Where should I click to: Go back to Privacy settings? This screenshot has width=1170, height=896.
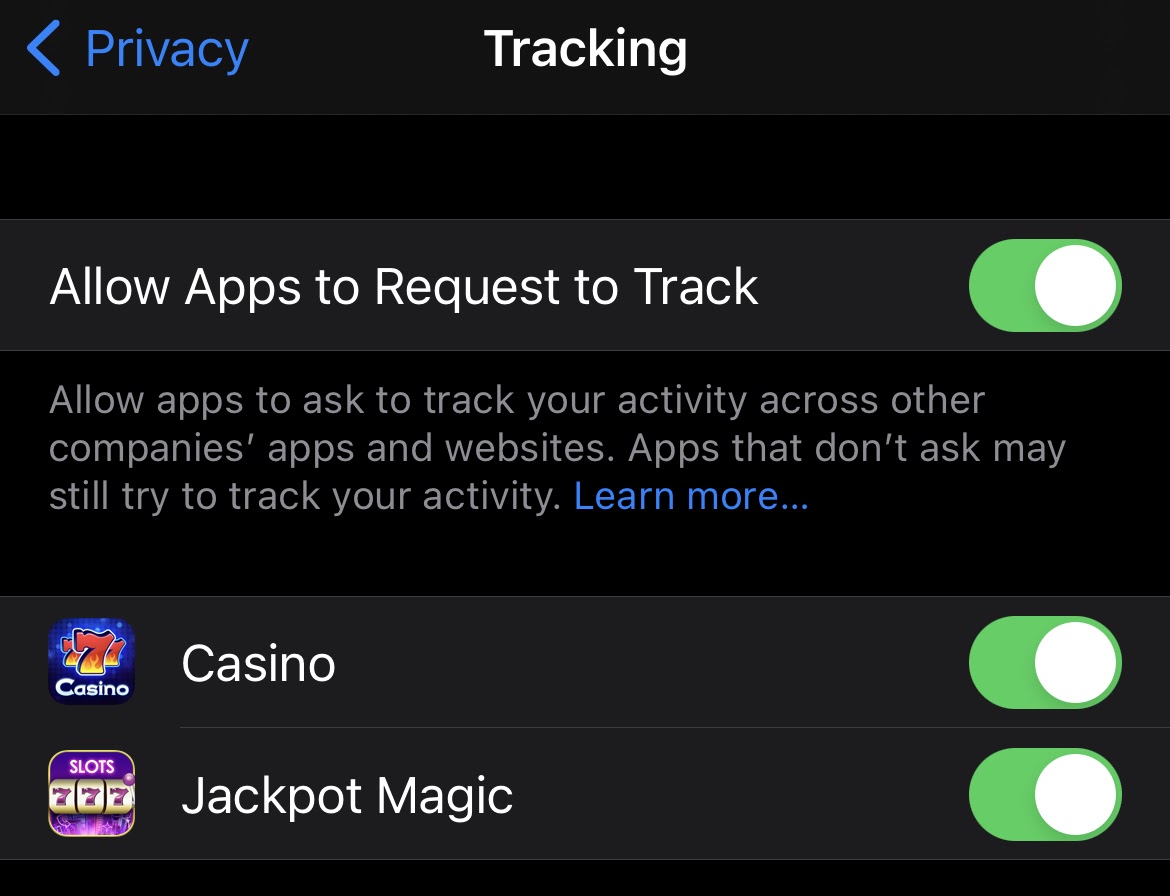138,50
